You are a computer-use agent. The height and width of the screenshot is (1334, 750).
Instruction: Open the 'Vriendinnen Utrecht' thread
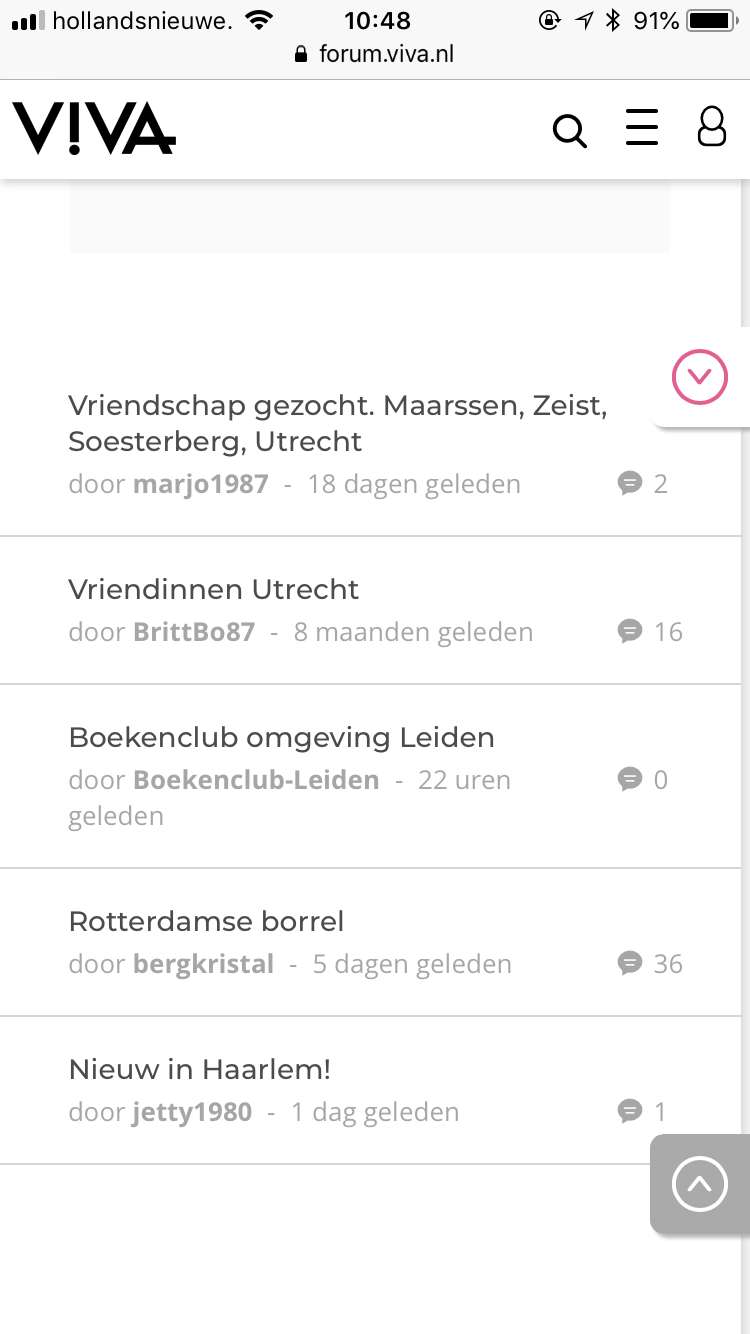pyautogui.click(x=213, y=590)
